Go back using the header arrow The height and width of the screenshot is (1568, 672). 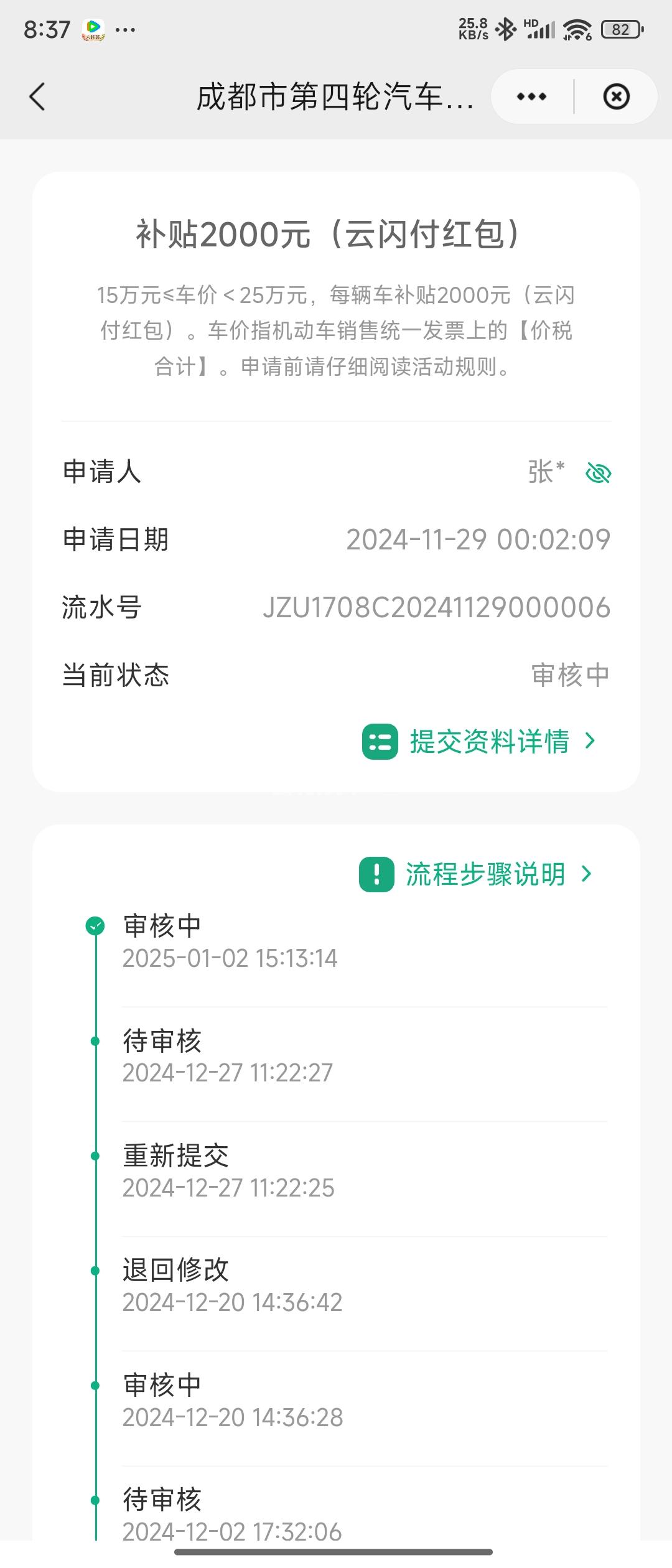tap(37, 97)
